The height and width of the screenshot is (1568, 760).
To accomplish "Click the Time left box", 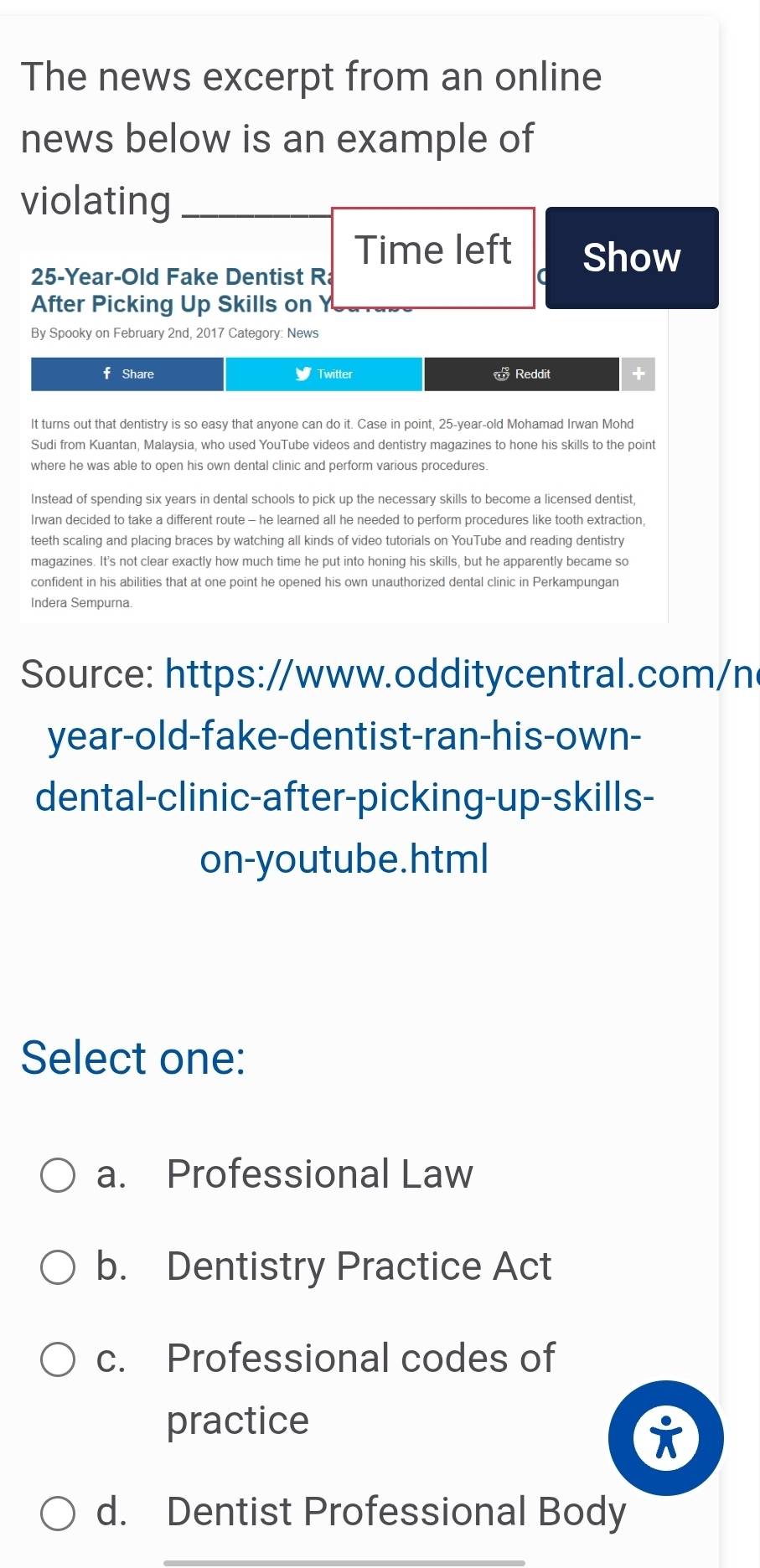I will click(x=432, y=249).
